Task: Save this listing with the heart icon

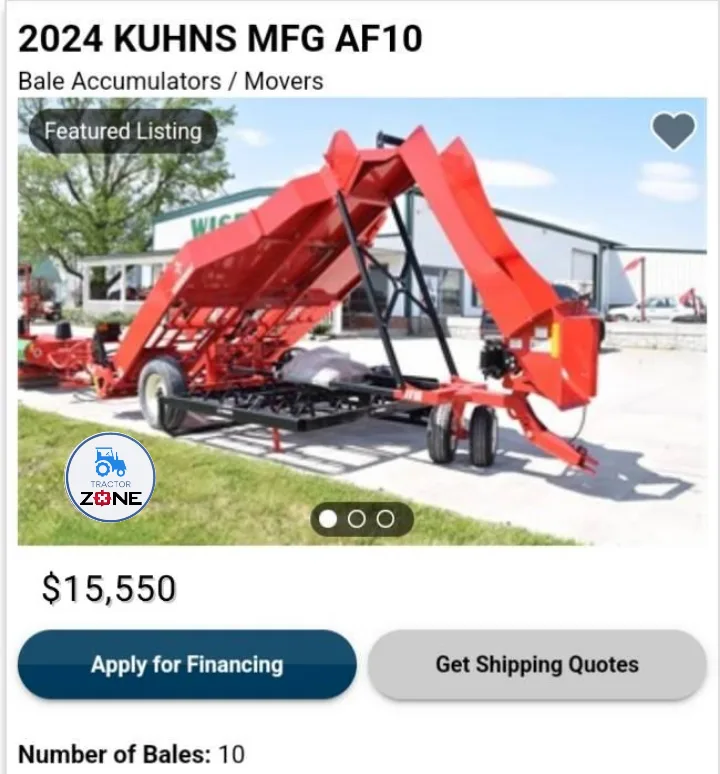Action: click(x=673, y=131)
